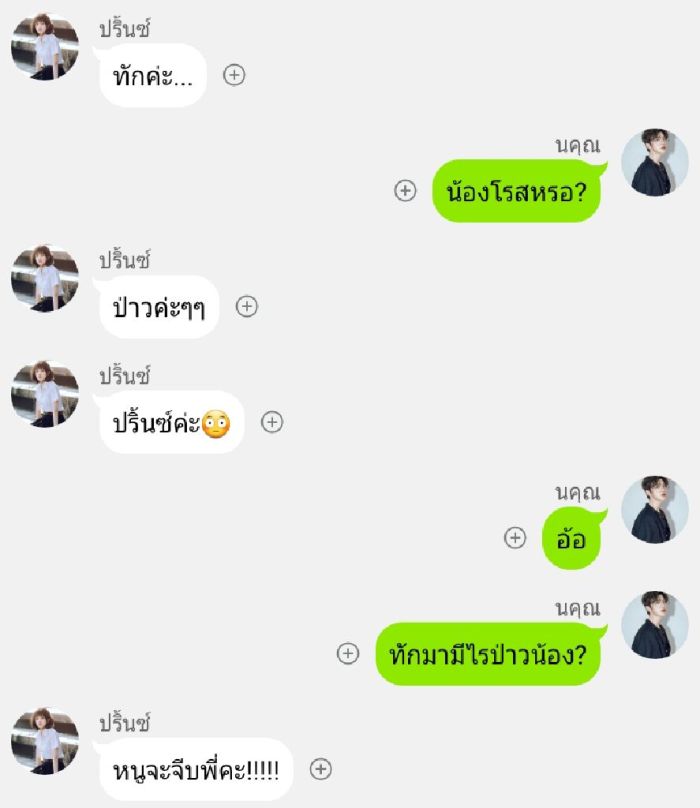Open the plus icon next to "ทักมามีไรป่าวน้อง?"
The height and width of the screenshot is (808, 700).
coord(348,653)
